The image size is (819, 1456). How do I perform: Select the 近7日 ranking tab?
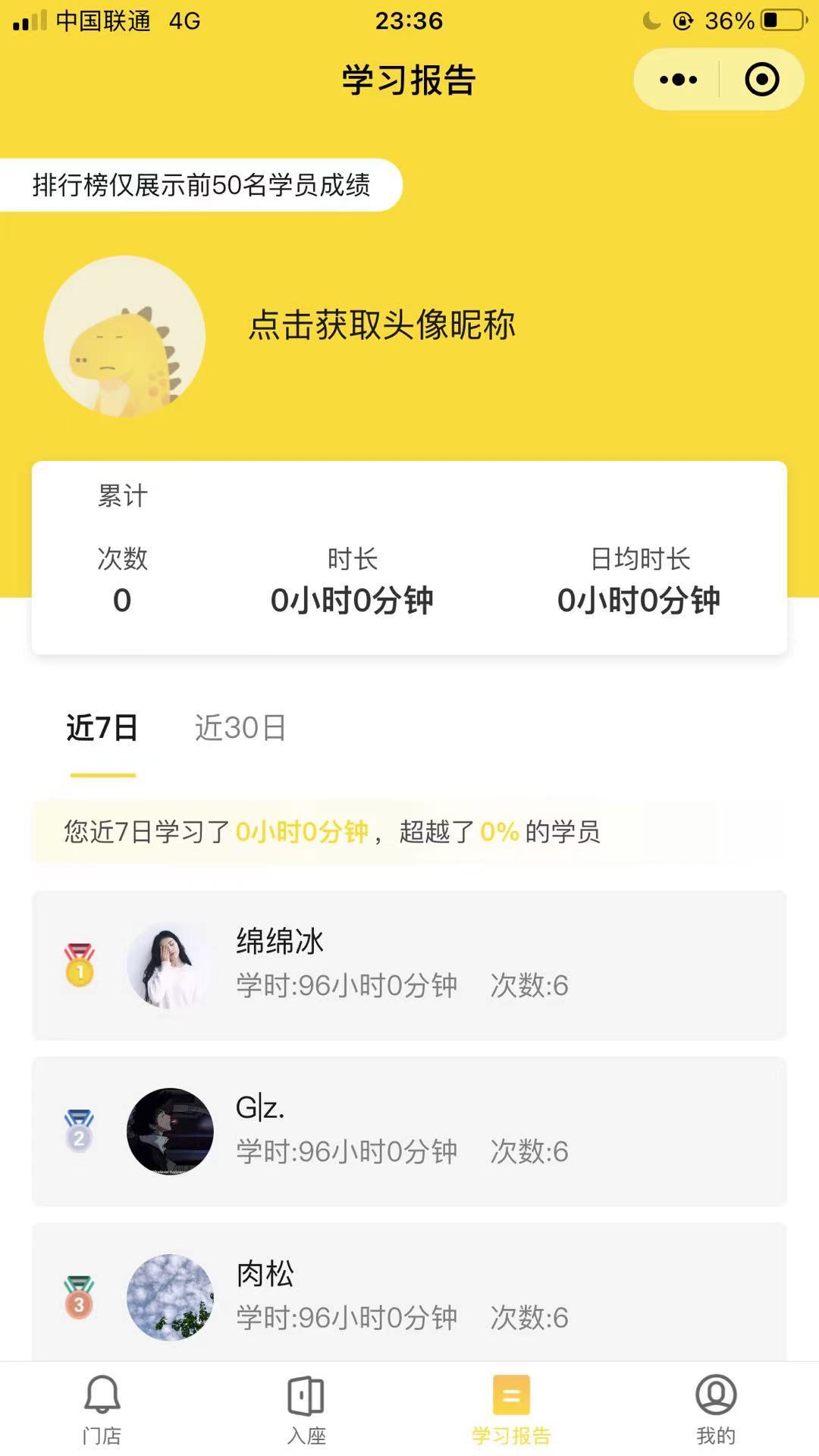coord(102,729)
